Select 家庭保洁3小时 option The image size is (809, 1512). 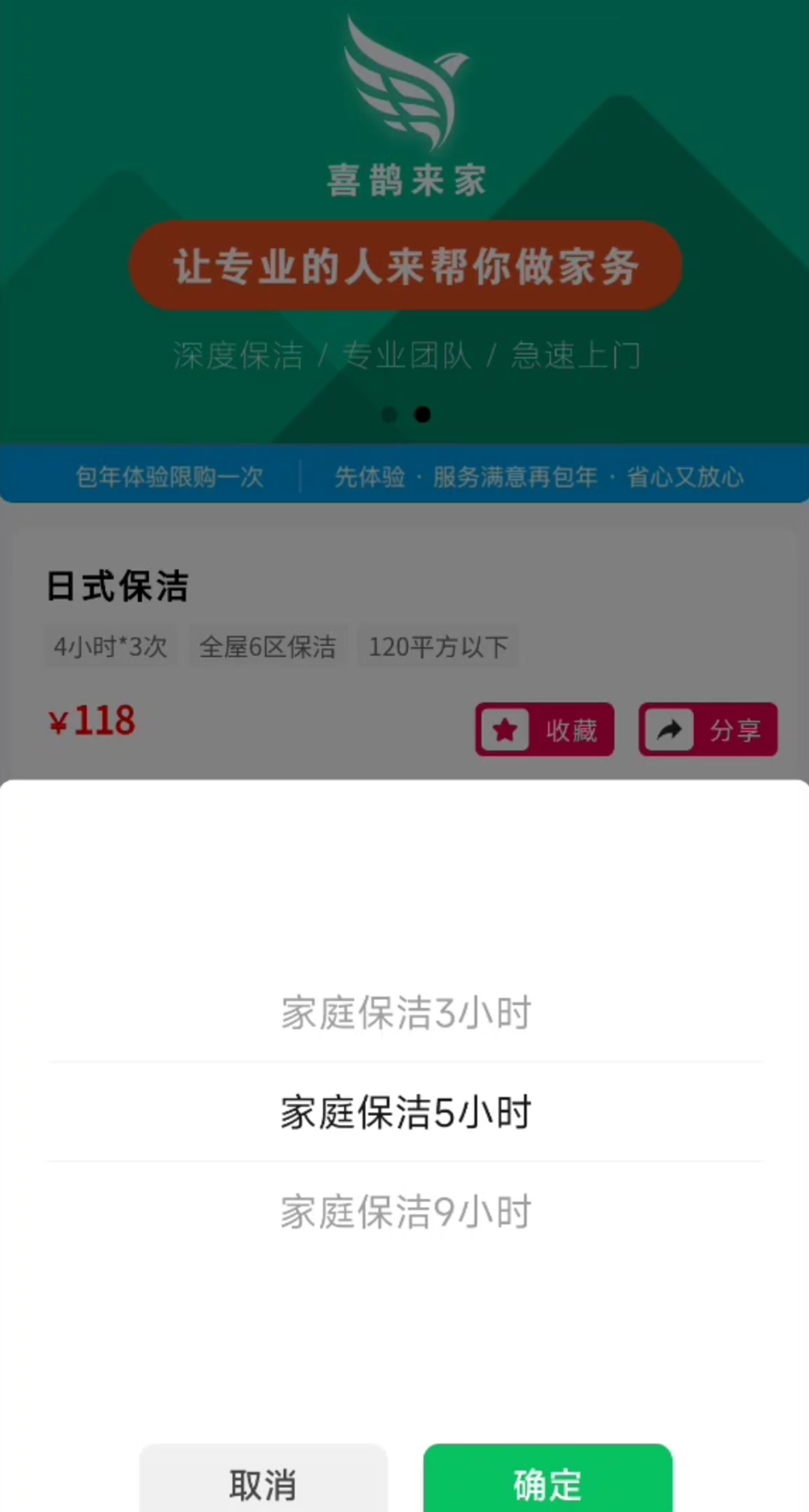(x=406, y=1013)
